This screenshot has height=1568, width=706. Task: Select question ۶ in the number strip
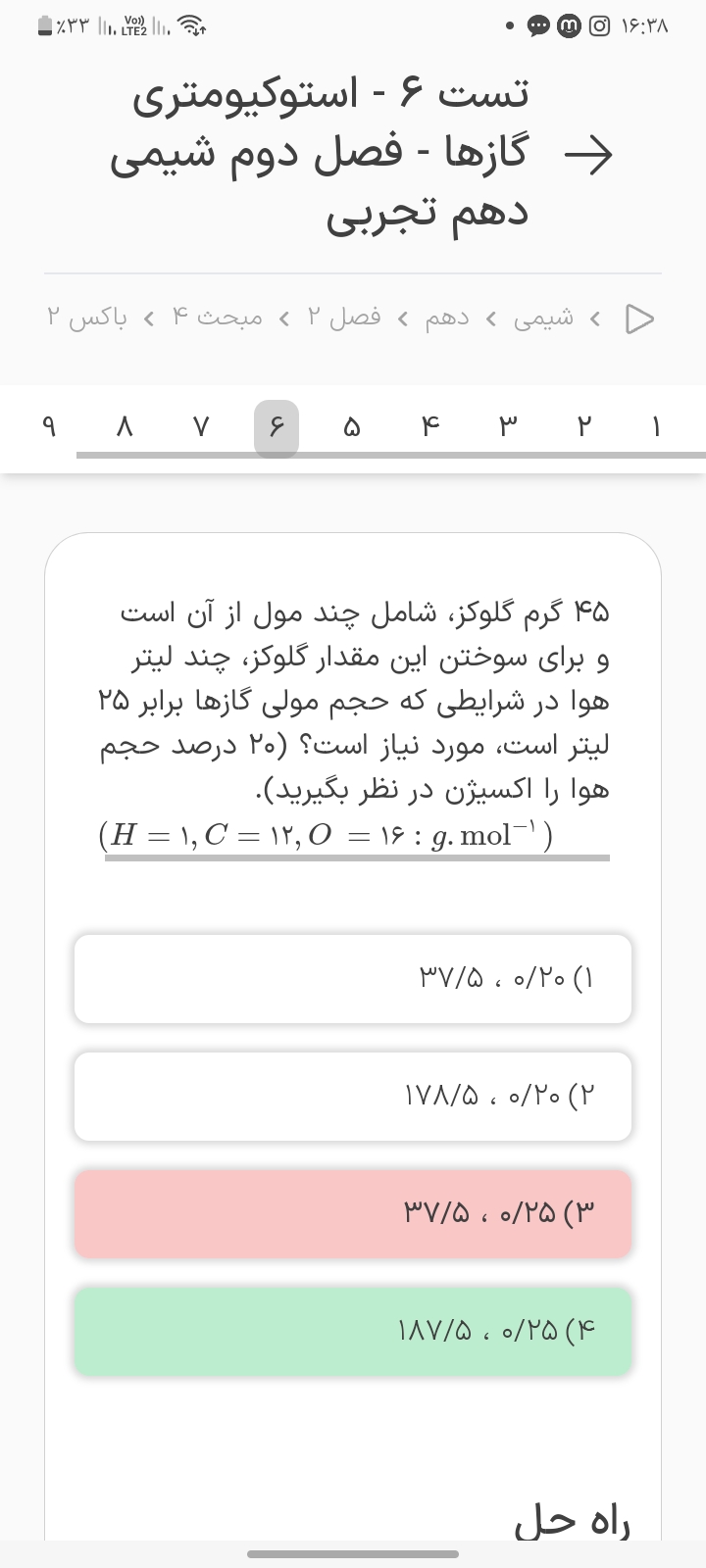click(277, 427)
